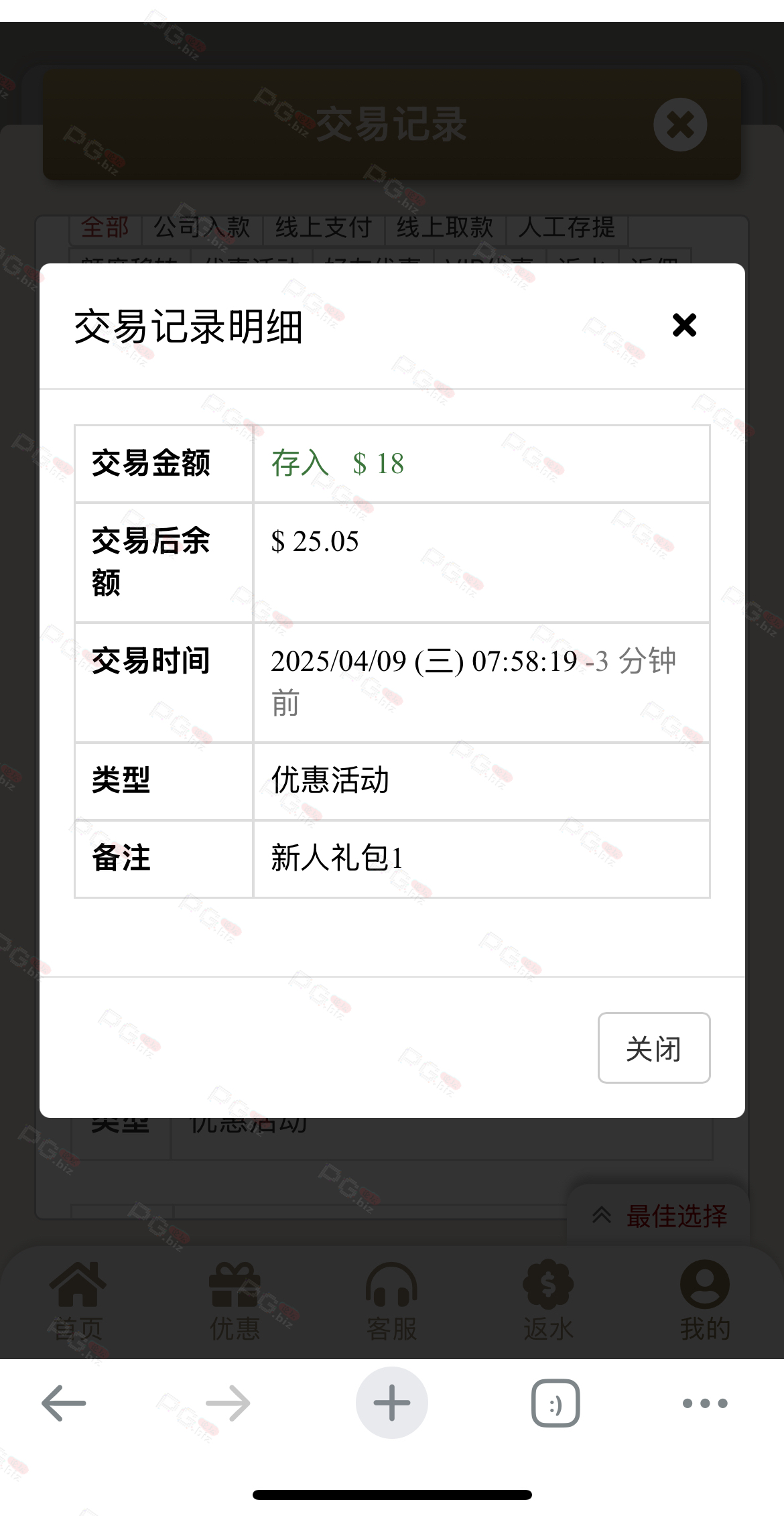Close the 交易记录明细 dialog with X
784x1516 pixels.
click(684, 325)
